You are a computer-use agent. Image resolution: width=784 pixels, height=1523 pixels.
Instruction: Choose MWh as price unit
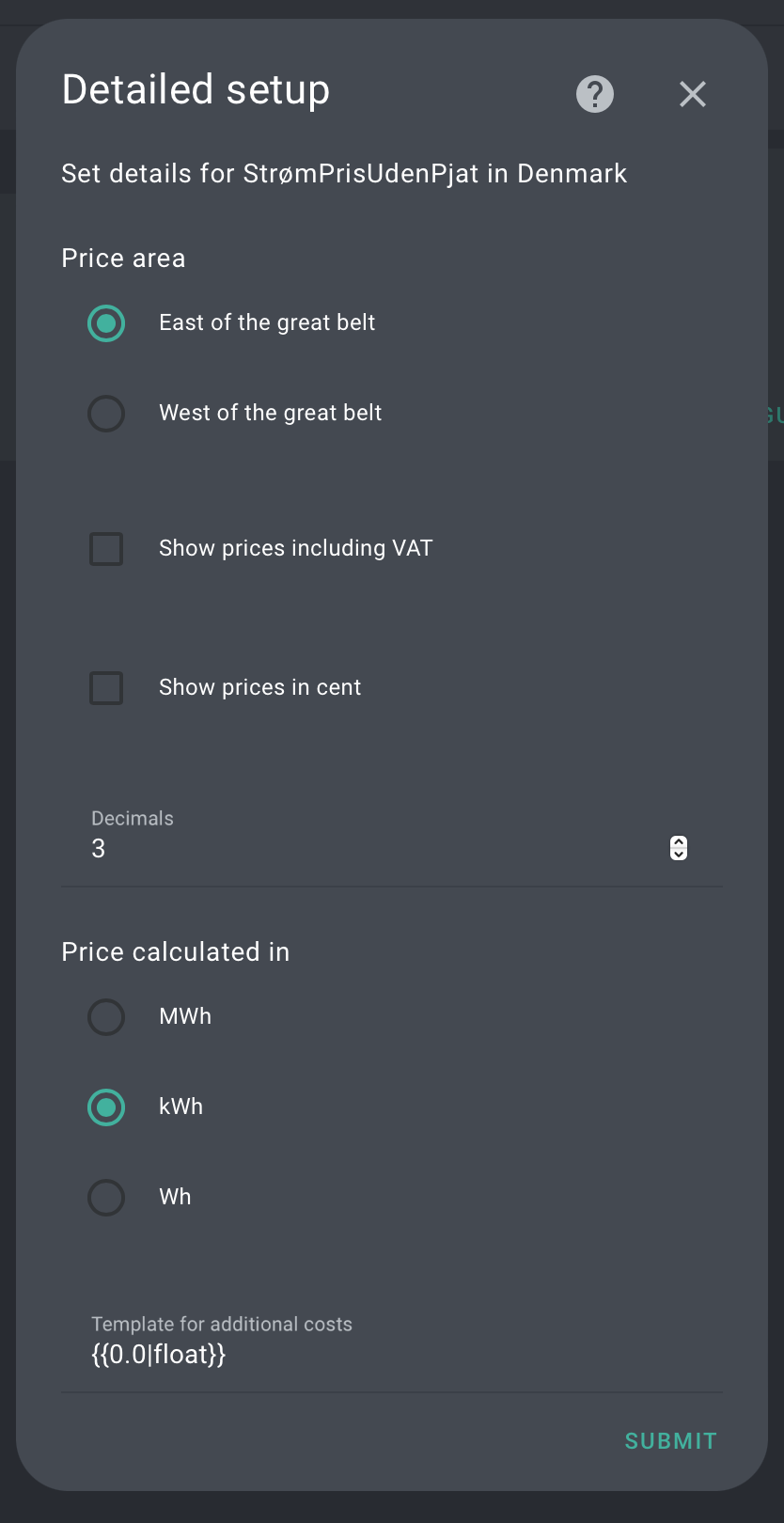coord(106,1017)
